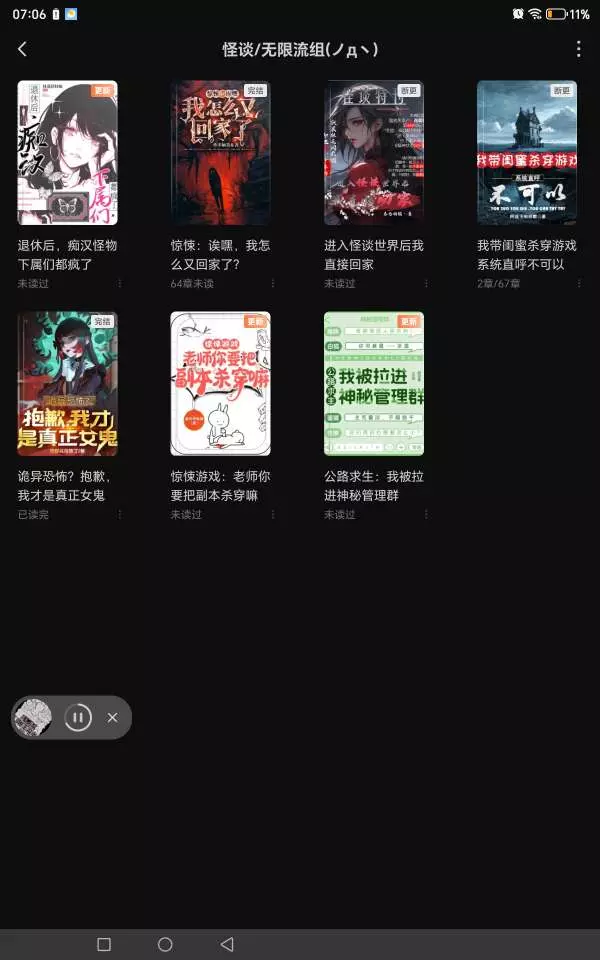Open the book 我带闺蜜杀穿游戏系统直呼不可以

click(527, 153)
